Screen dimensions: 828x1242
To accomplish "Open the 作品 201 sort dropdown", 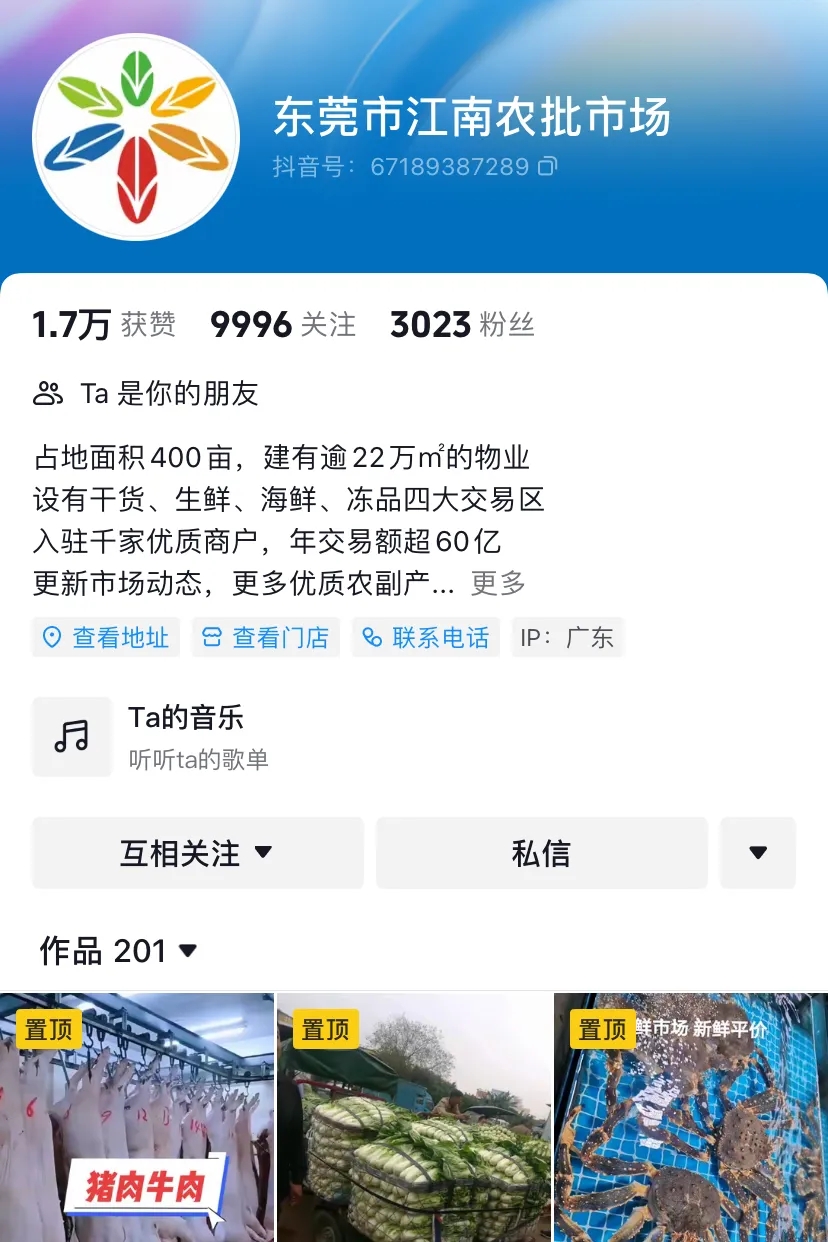I will coord(118,951).
